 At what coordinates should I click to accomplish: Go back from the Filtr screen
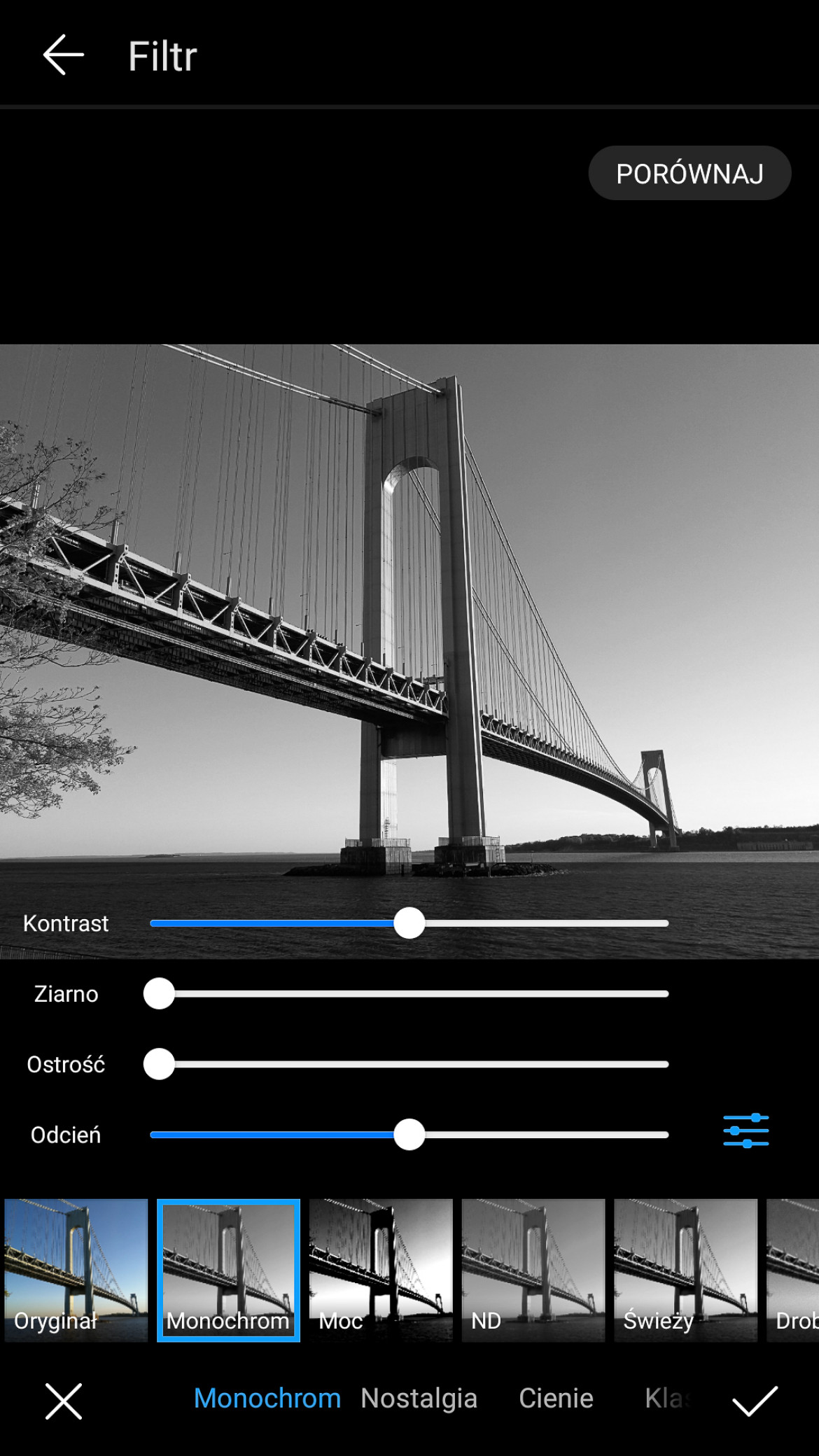click(63, 55)
